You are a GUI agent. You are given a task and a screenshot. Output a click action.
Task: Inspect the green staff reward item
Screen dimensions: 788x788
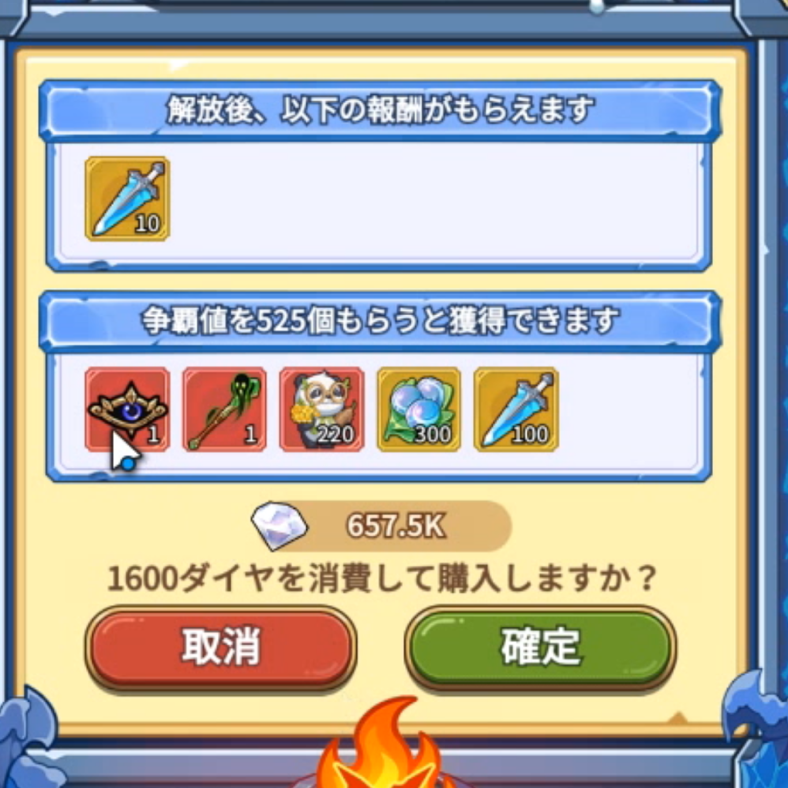pyautogui.click(x=224, y=409)
